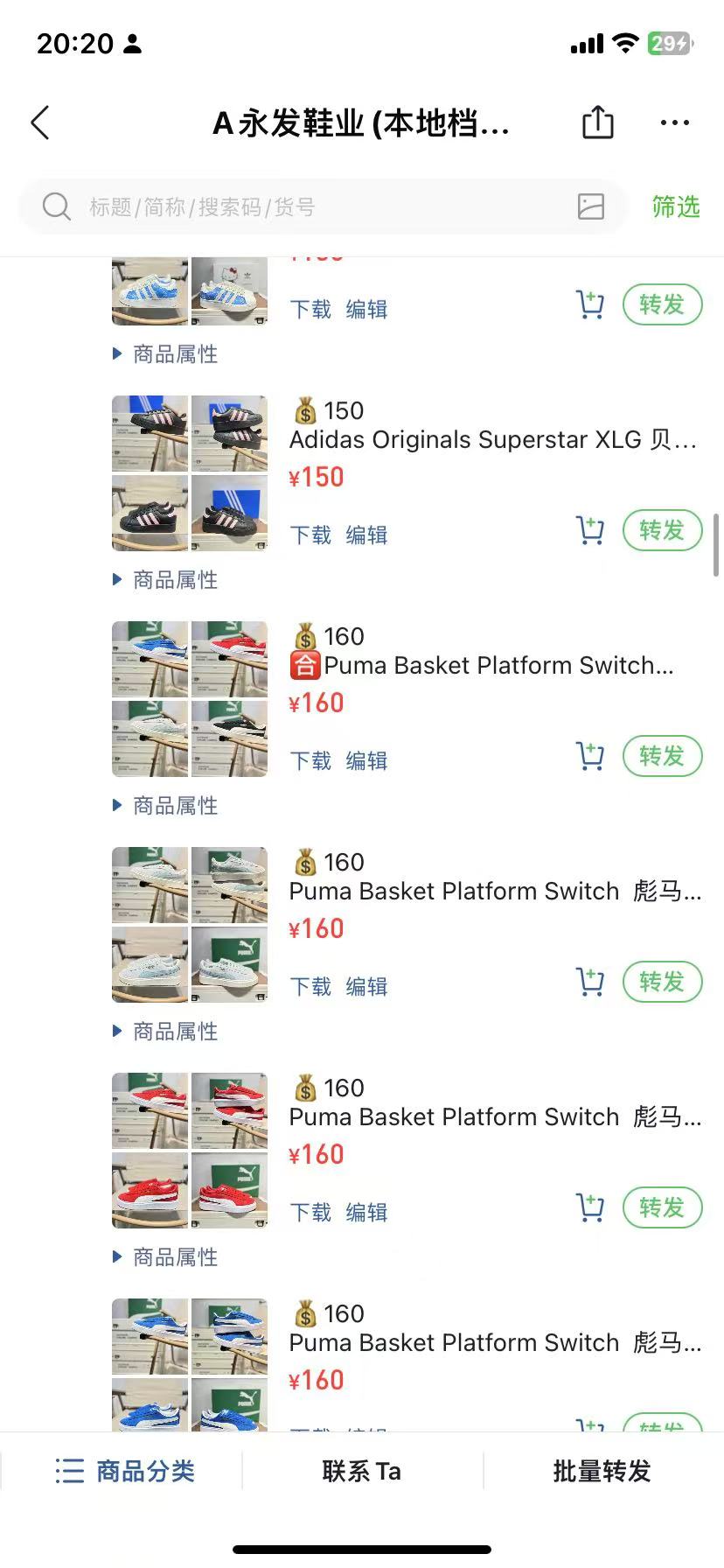Viewport: 724px width, 1568px height.
Task: Forward the Puma item marked 合 via 转发
Action: pyautogui.click(x=662, y=756)
